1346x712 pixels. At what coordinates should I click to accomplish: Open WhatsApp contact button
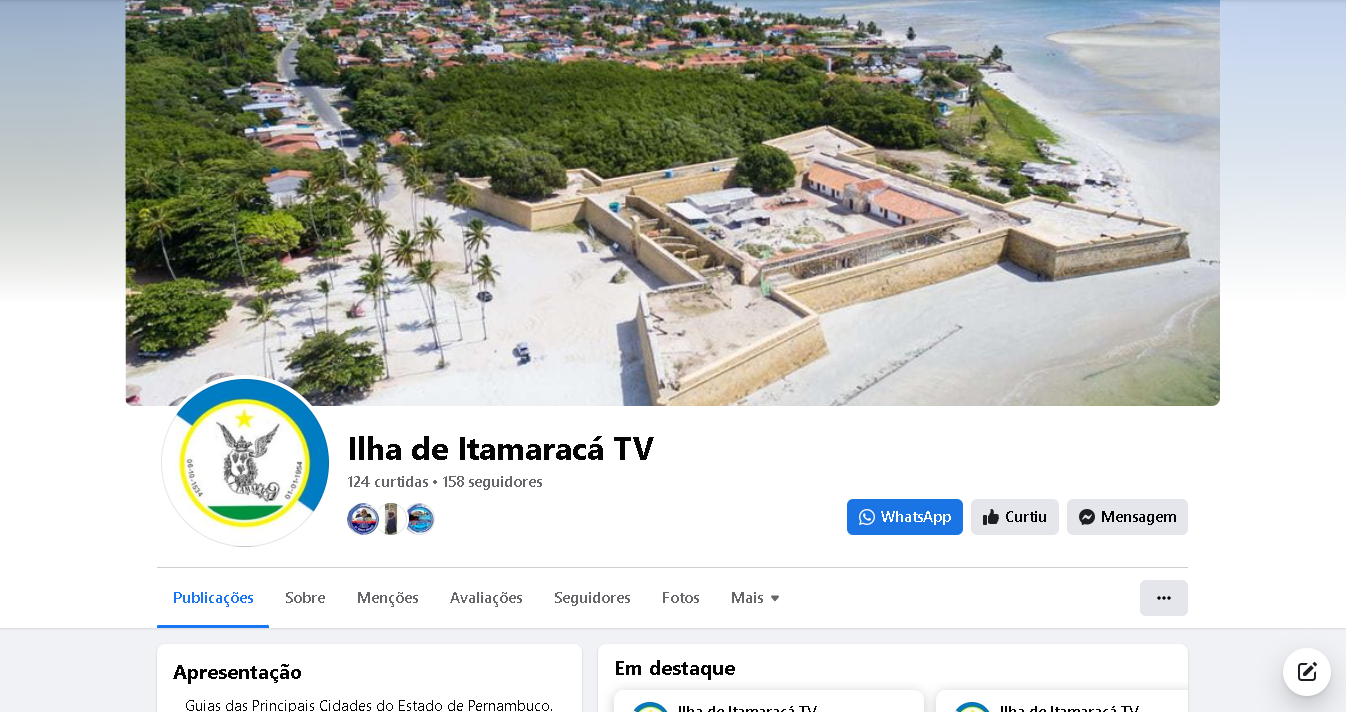tap(904, 517)
